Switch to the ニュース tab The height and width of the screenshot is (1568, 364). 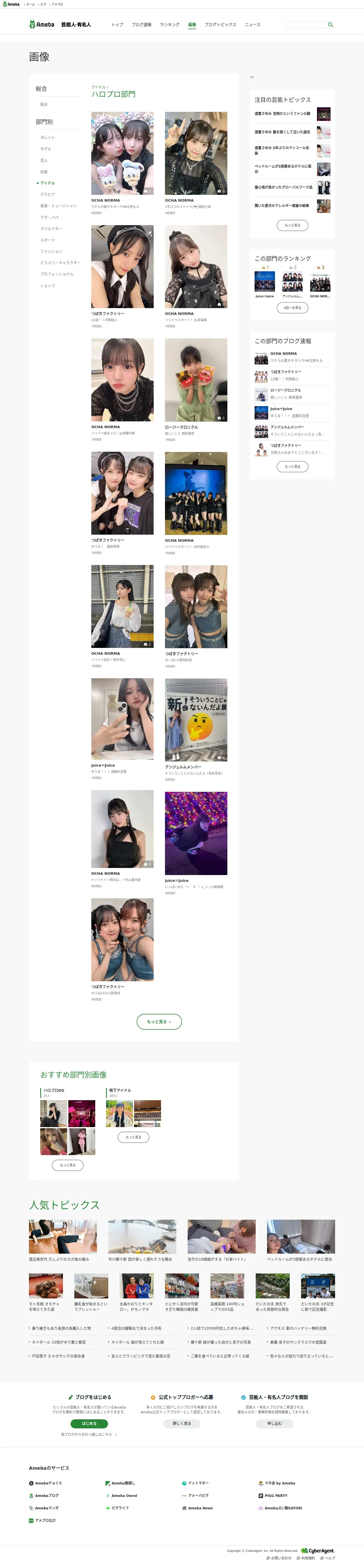252,25
